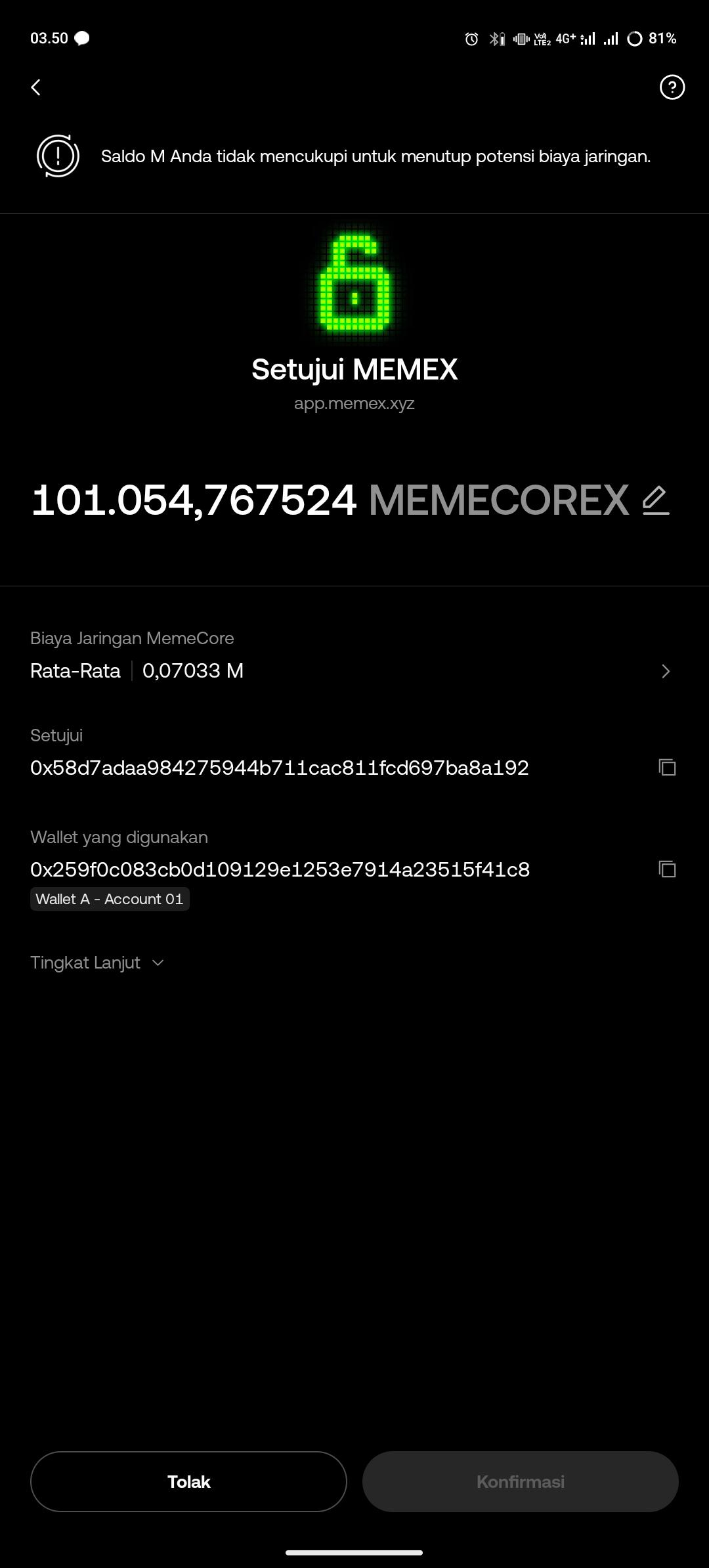Copy the wallet address in use

(667, 869)
